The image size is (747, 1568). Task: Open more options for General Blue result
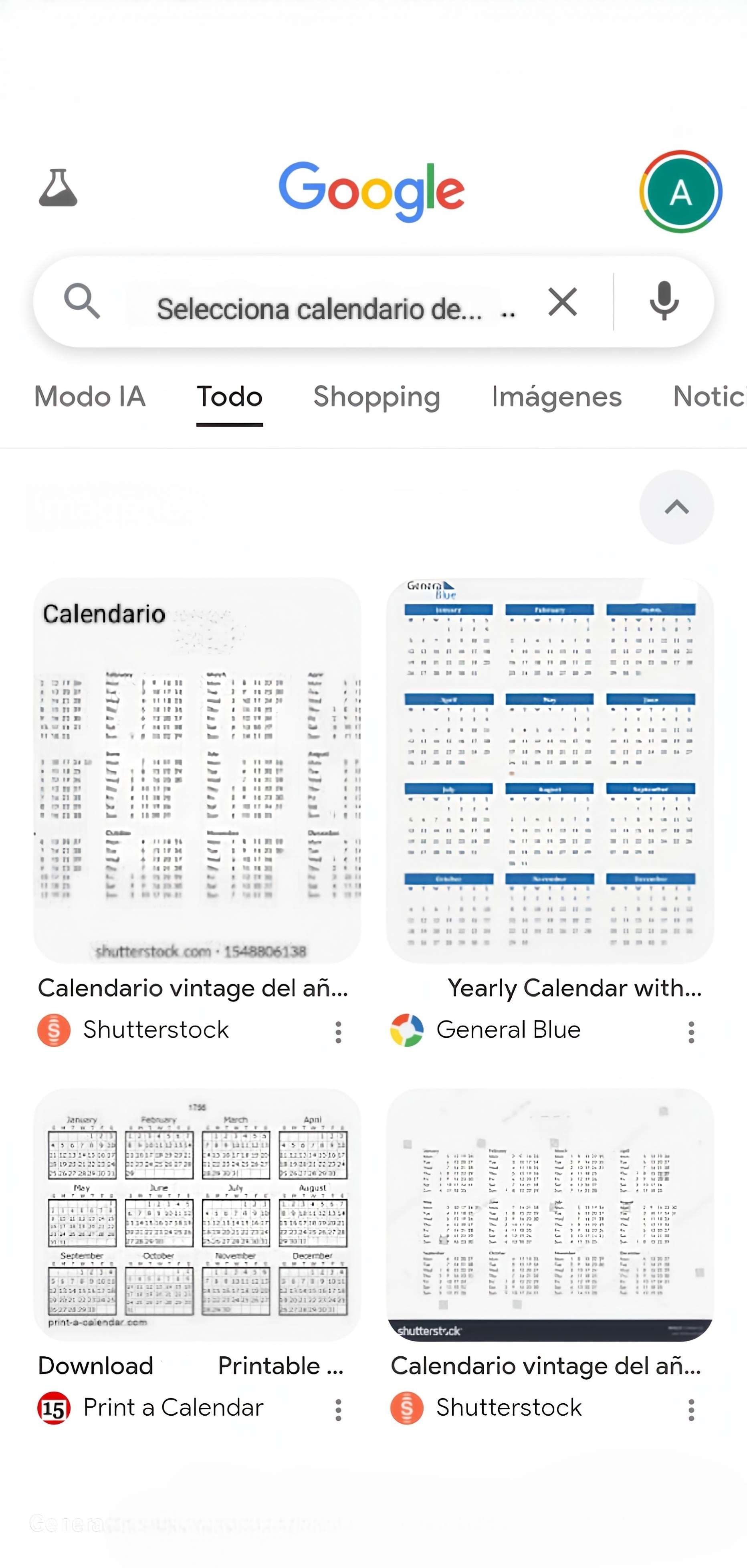coord(691,1033)
